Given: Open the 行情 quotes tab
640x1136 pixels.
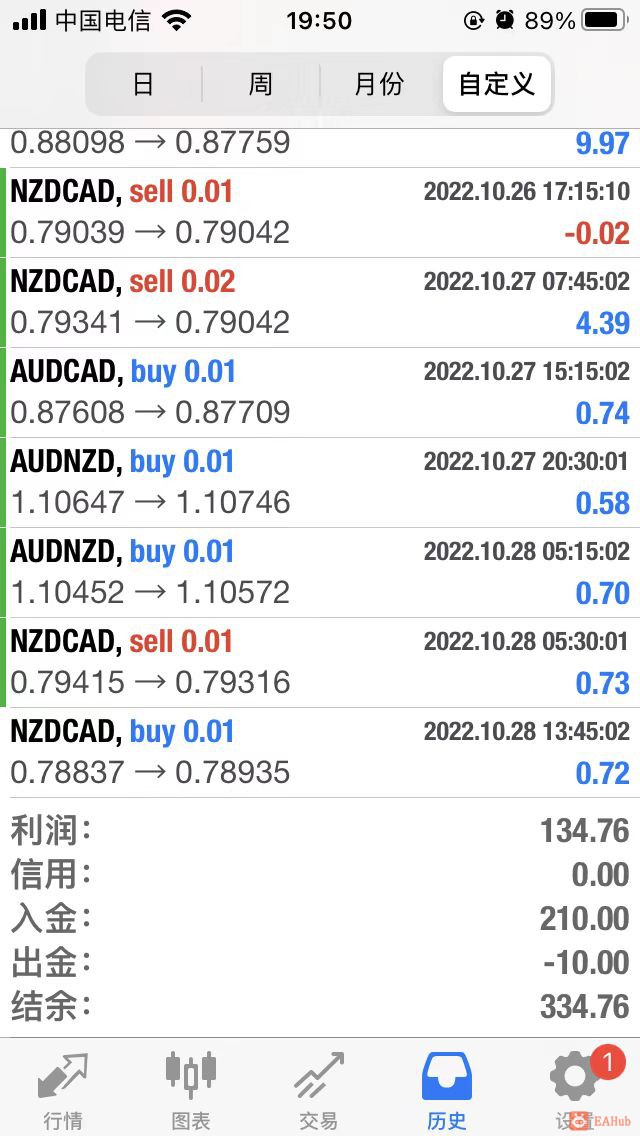Looking at the screenshot, I should pyautogui.click(x=63, y=1090).
